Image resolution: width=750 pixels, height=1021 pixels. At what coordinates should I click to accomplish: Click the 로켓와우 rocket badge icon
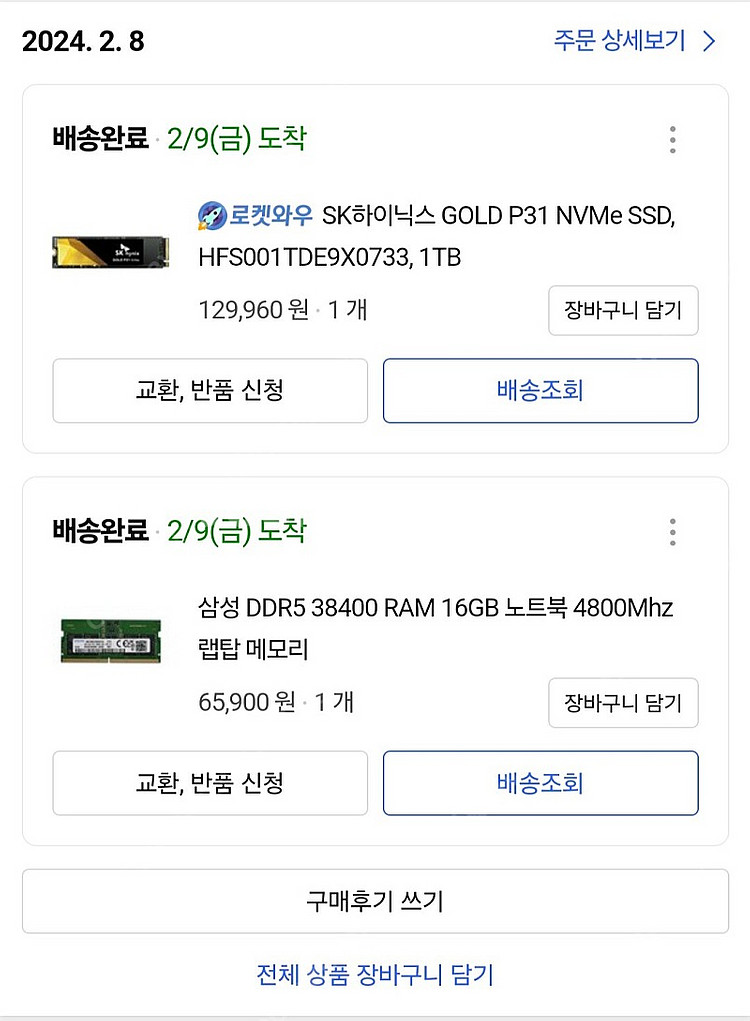210,215
